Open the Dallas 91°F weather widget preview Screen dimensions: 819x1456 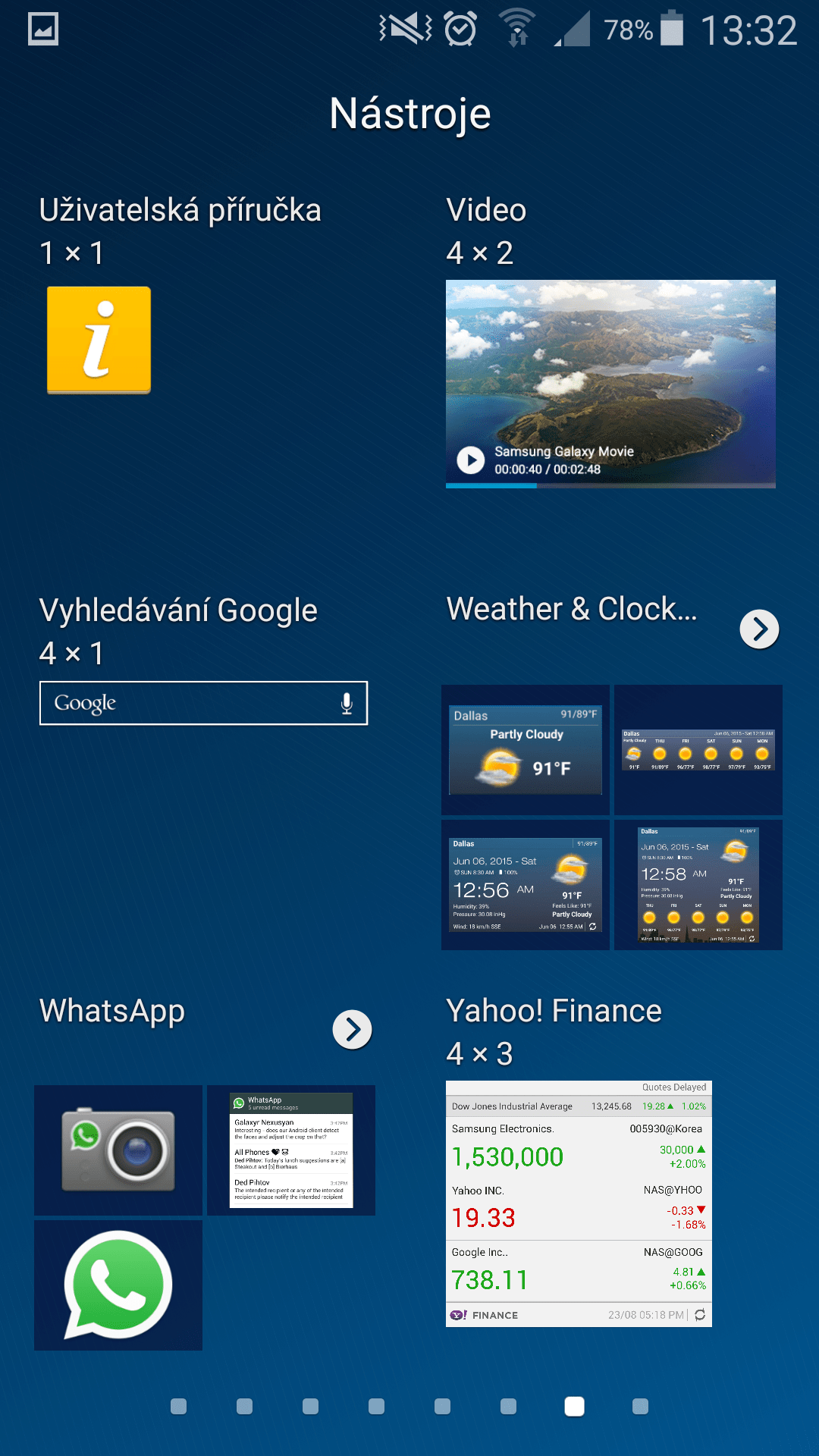point(526,750)
